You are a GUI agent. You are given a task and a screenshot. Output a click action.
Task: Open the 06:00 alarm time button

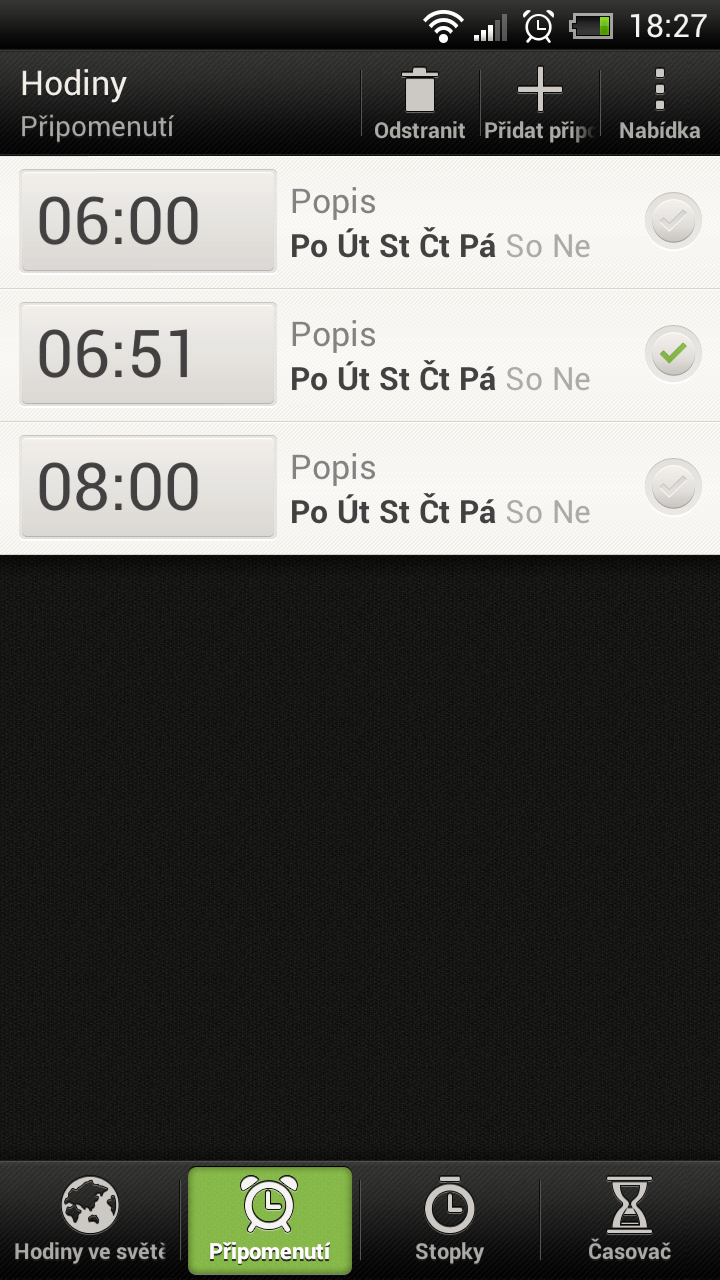(148, 221)
